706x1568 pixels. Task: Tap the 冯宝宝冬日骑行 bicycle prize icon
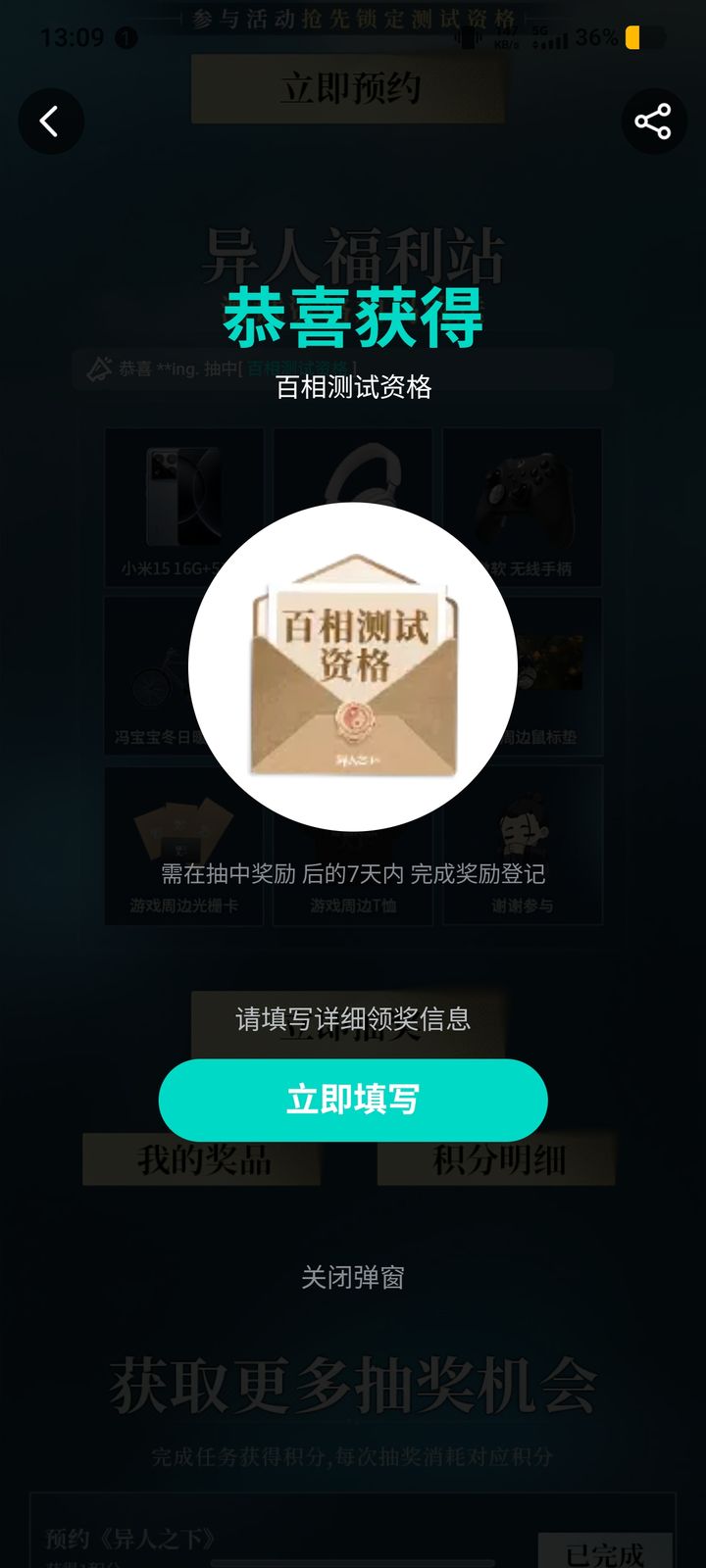[x=157, y=676]
